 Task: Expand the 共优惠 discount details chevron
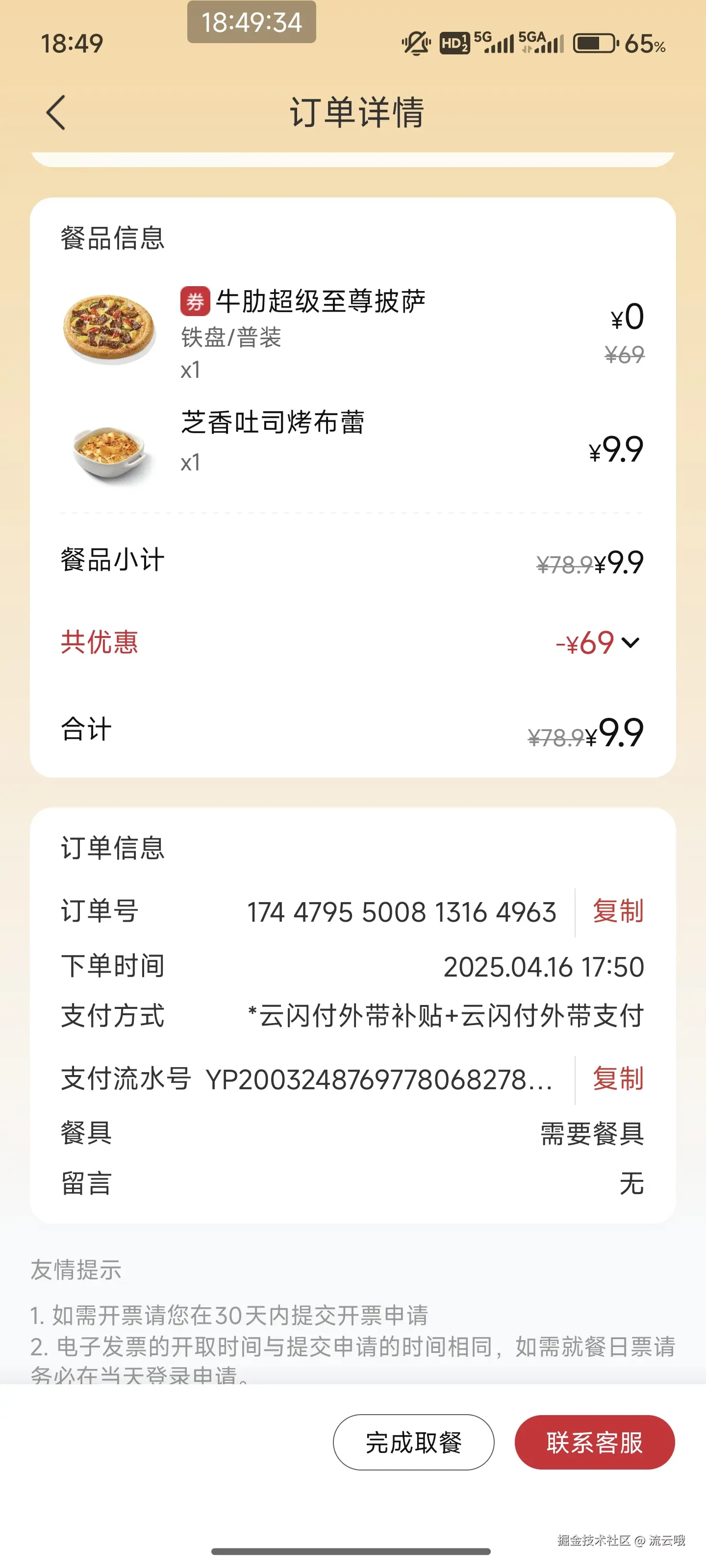tap(631, 643)
